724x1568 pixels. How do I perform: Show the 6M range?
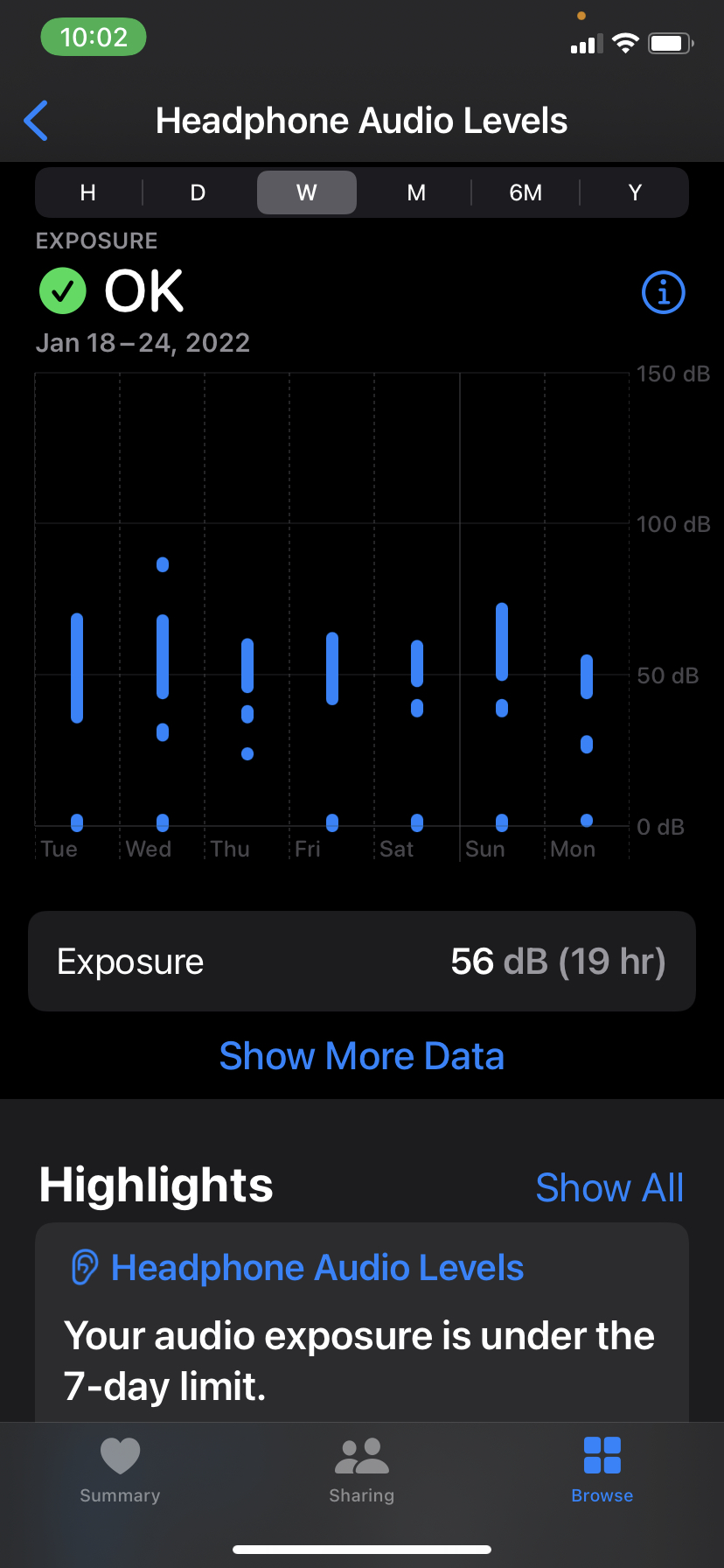coord(526,192)
